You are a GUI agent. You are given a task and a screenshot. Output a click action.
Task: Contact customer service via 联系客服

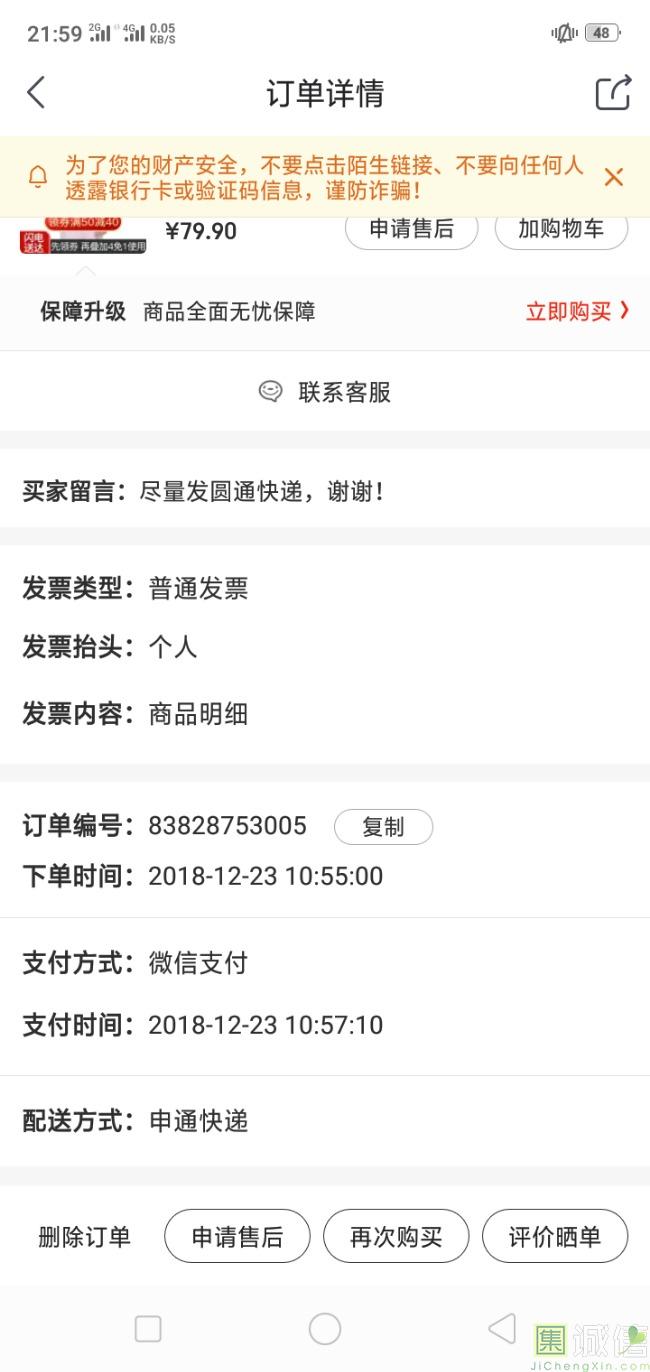(x=325, y=392)
